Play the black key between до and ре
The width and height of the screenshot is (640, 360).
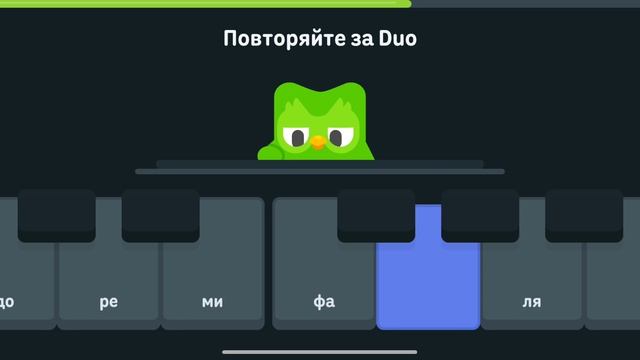click(57, 216)
